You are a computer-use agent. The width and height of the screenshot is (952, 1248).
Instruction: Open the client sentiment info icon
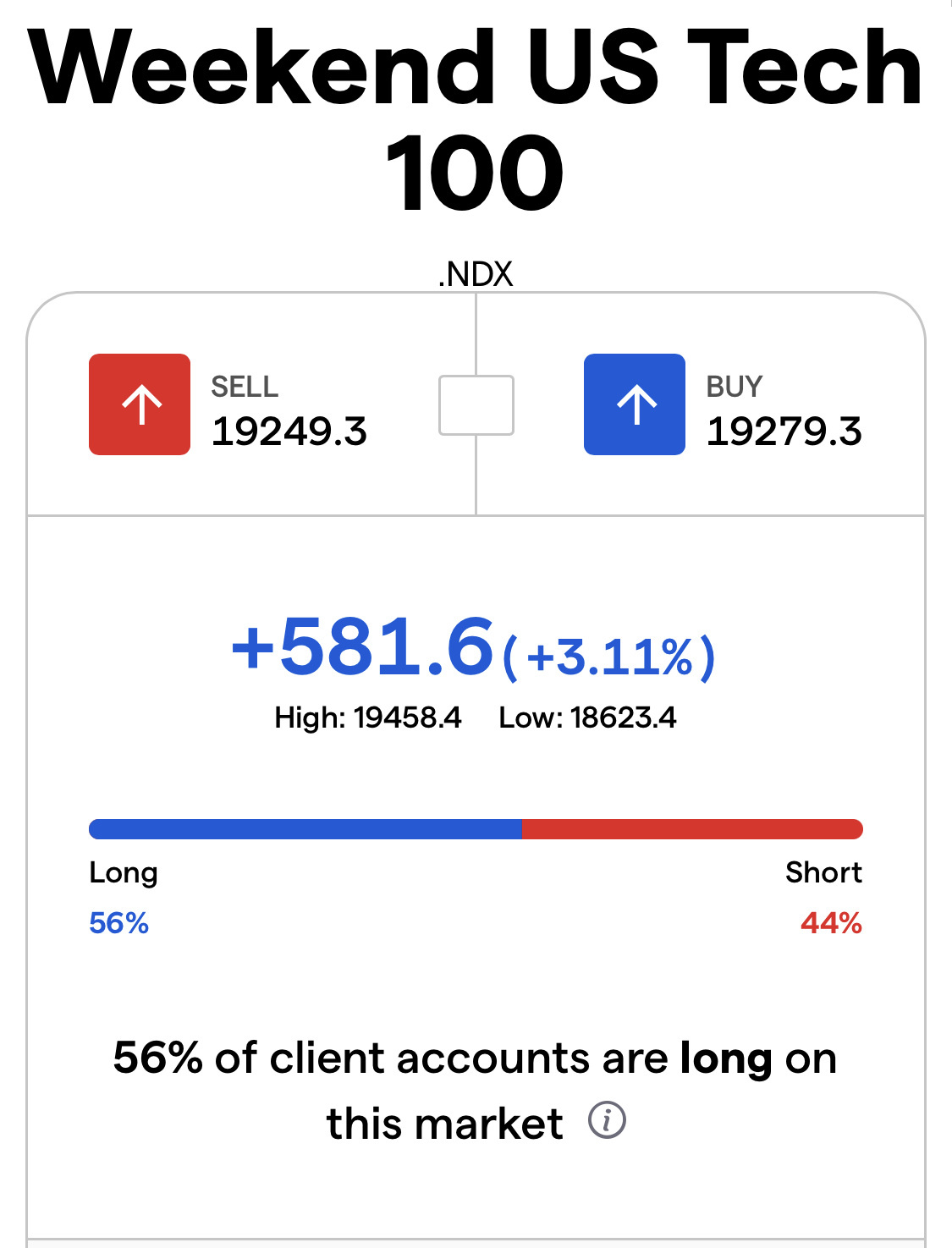(x=607, y=1120)
